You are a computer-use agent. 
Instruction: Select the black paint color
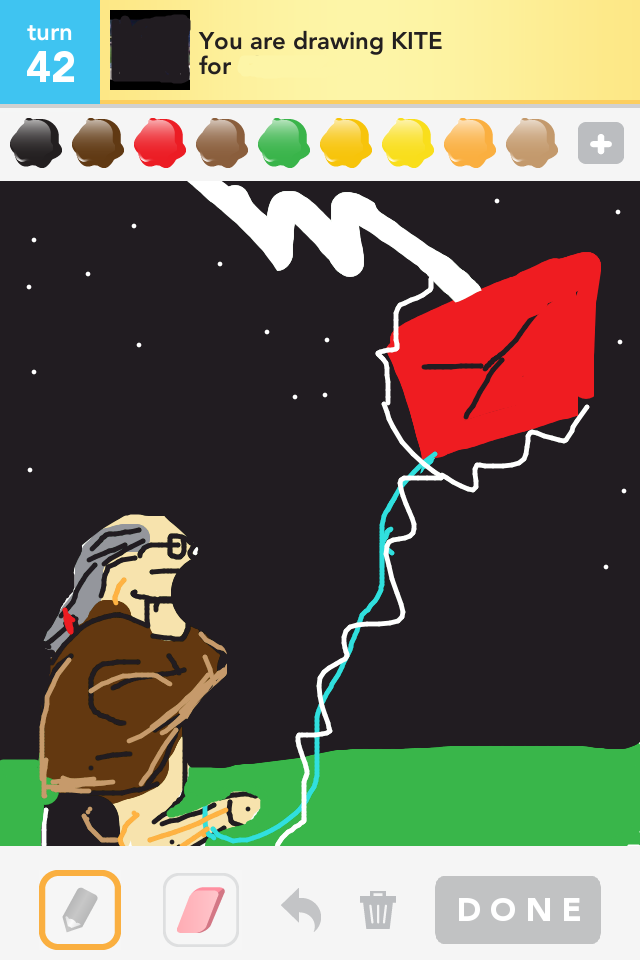pyautogui.click(x=36, y=143)
